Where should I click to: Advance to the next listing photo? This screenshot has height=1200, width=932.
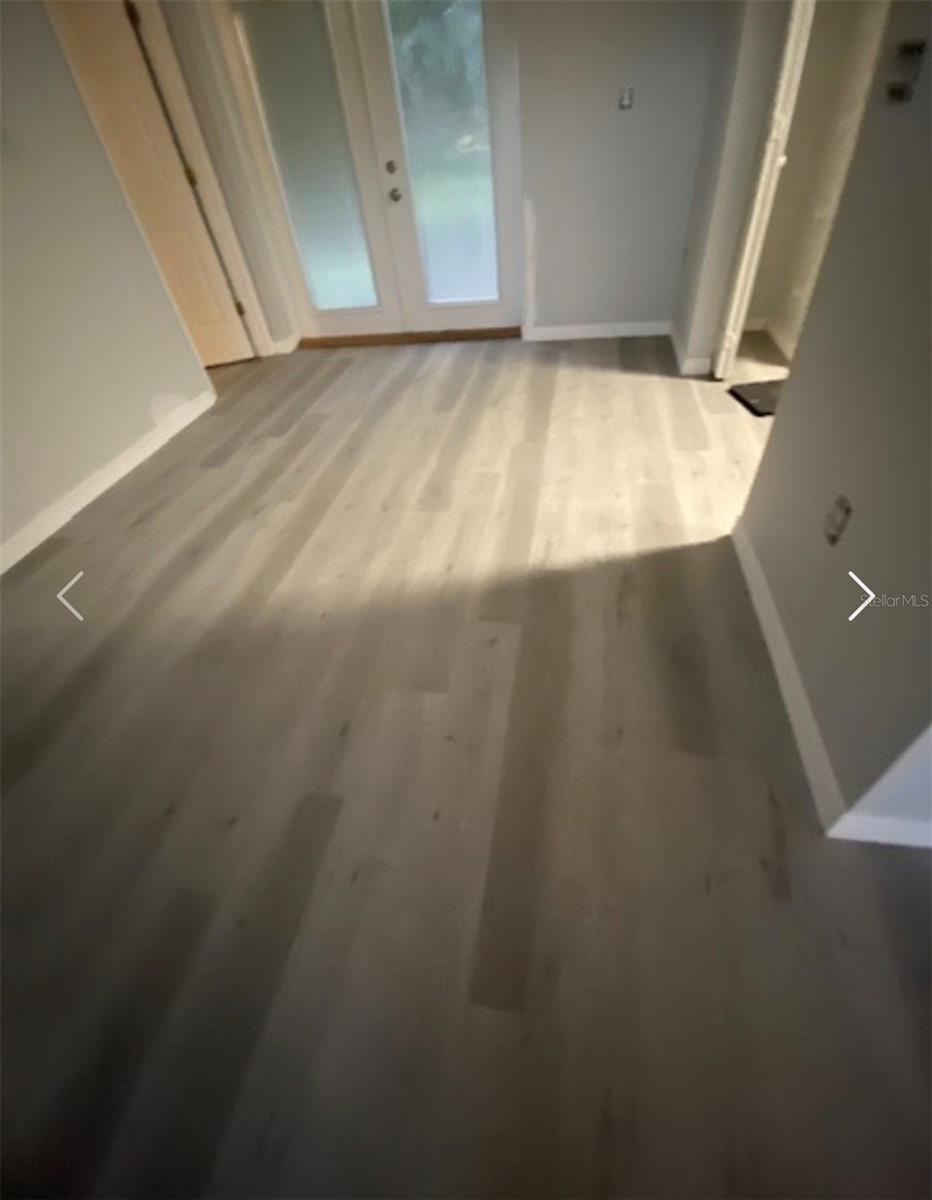[x=861, y=596]
